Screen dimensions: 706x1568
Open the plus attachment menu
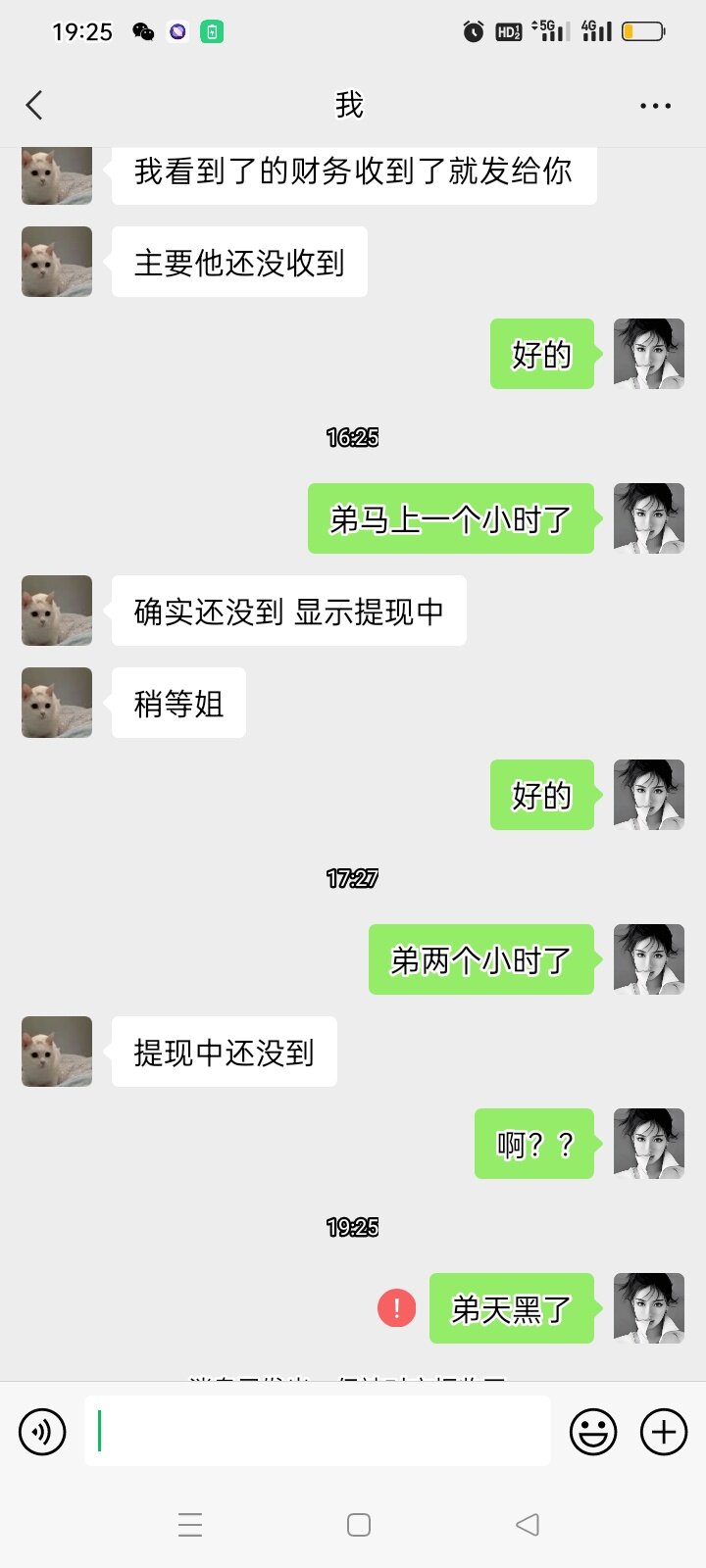(x=664, y=1432)
